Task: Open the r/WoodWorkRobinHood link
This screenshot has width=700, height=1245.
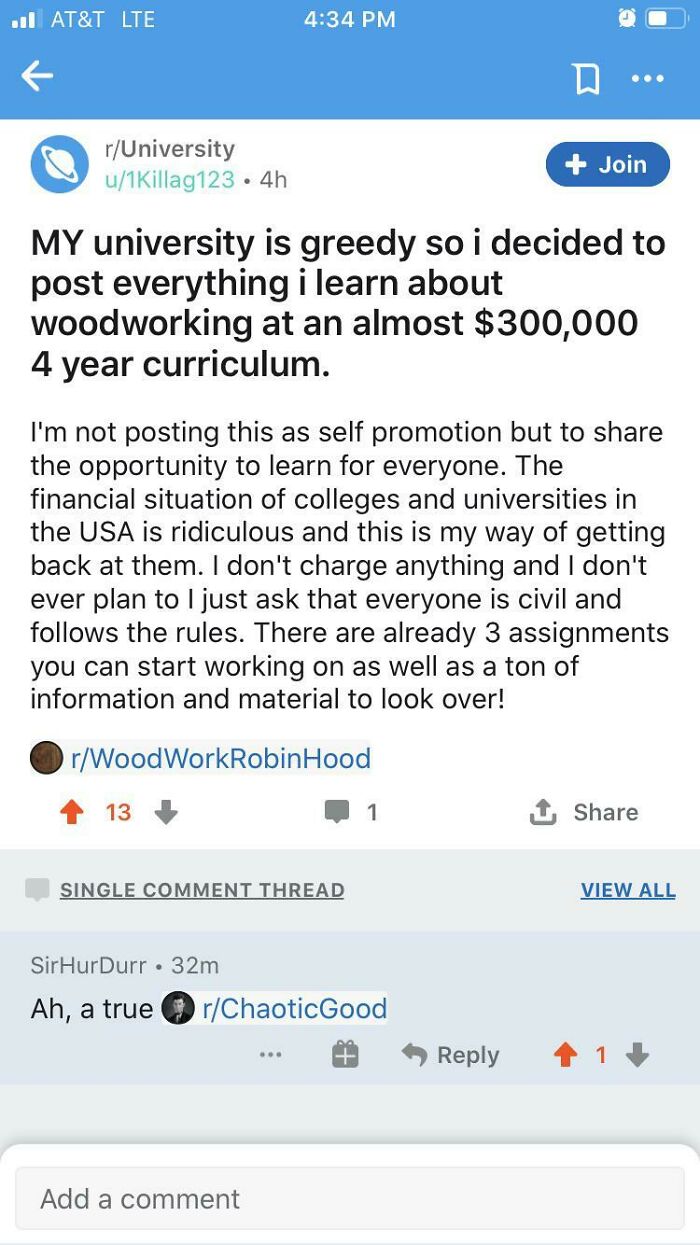Action: pyautogui.click(x=220, y=758)
